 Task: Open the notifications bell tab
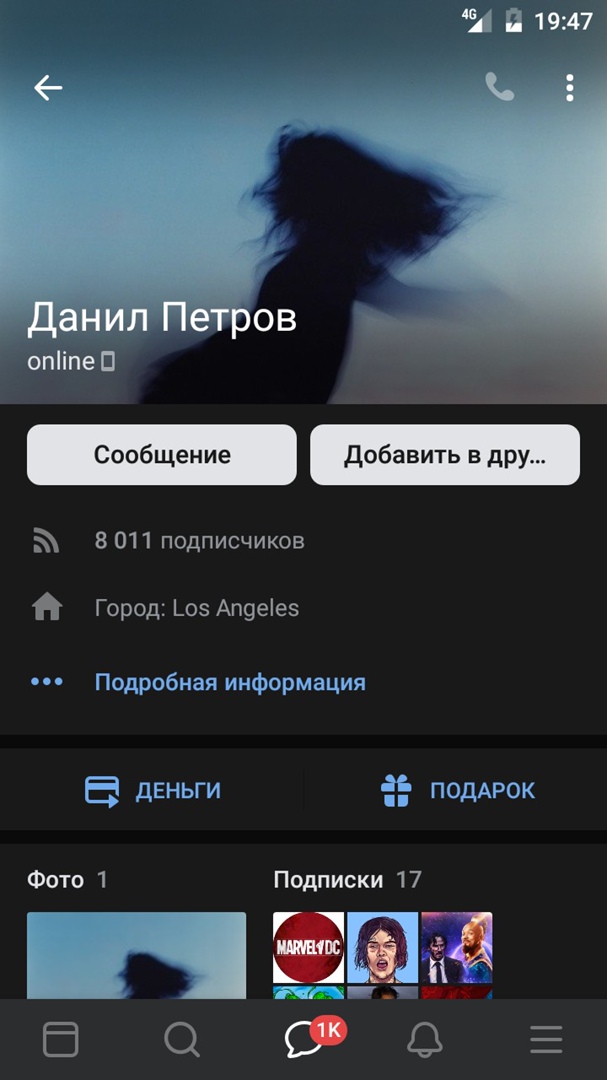425,1040
